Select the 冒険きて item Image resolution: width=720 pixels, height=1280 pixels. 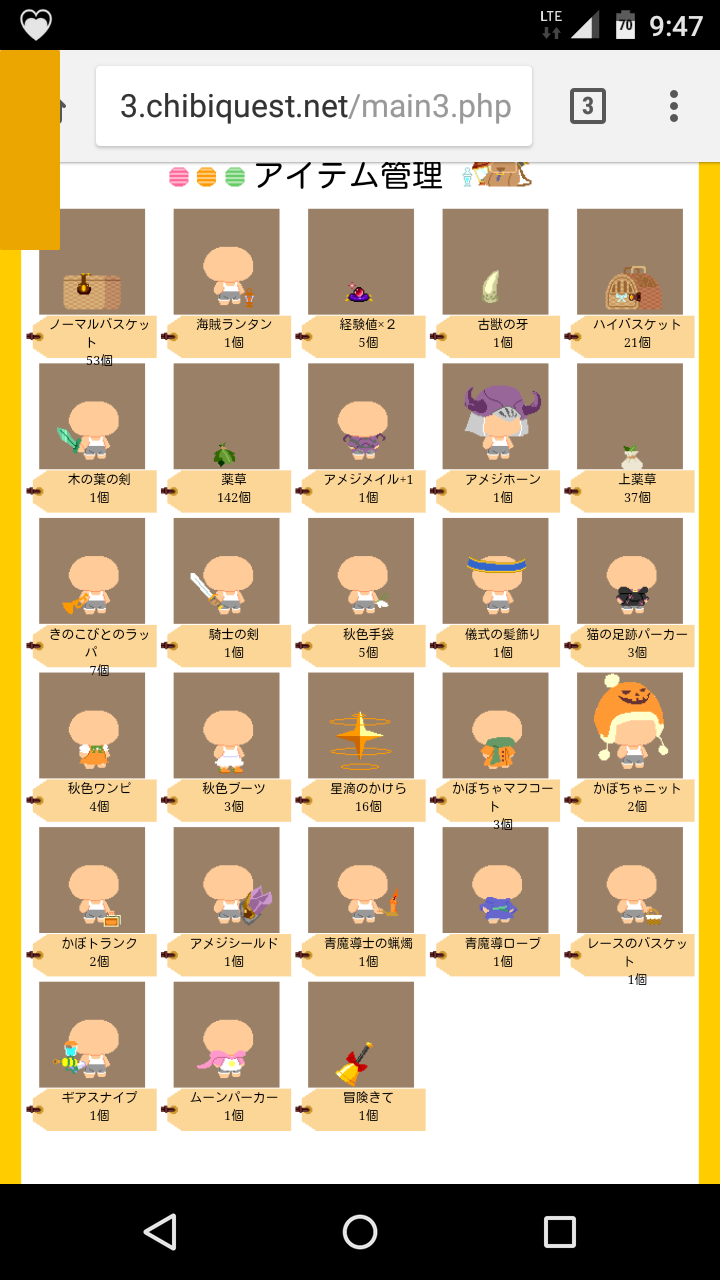click(361, 1035)
